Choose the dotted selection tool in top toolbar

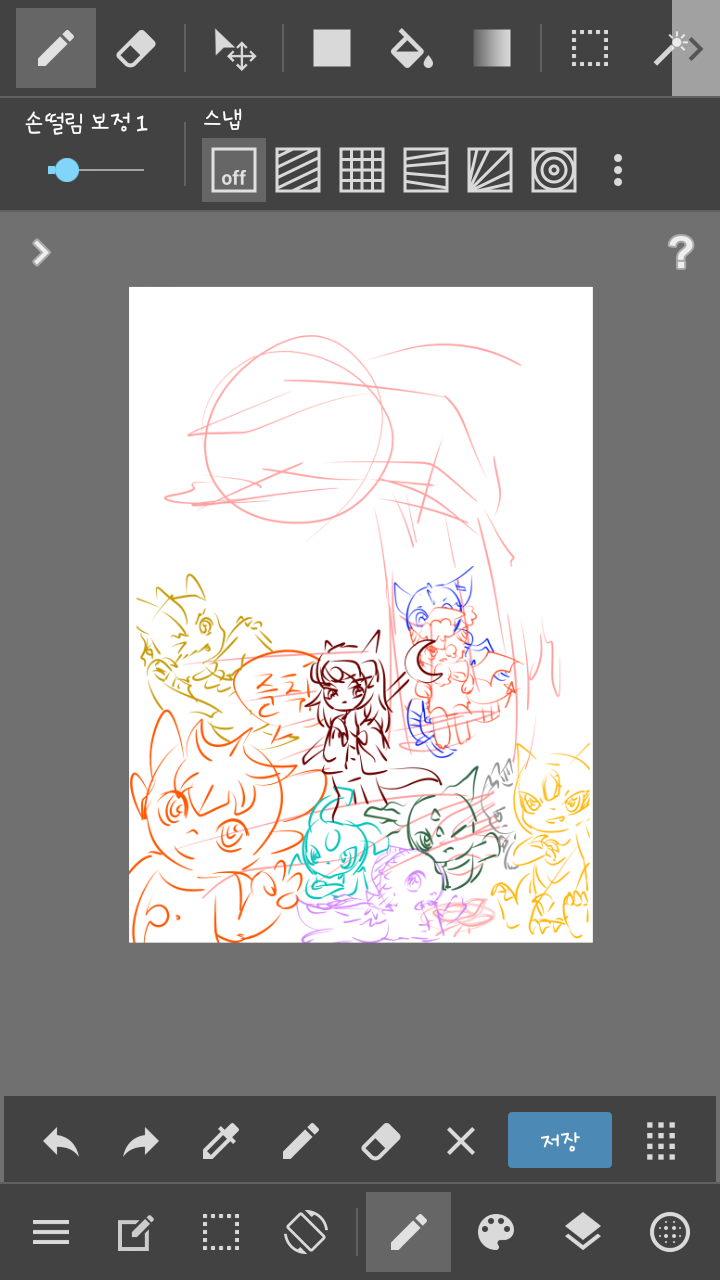[590, 48]
